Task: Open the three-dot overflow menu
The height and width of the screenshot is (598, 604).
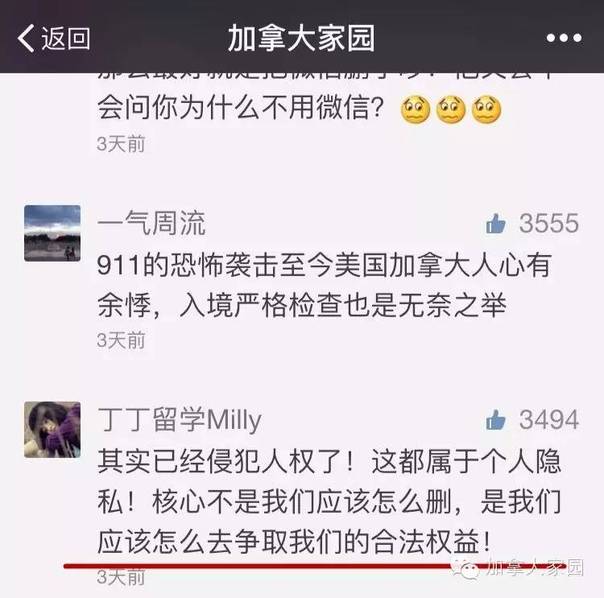Action: click(562, 38)
